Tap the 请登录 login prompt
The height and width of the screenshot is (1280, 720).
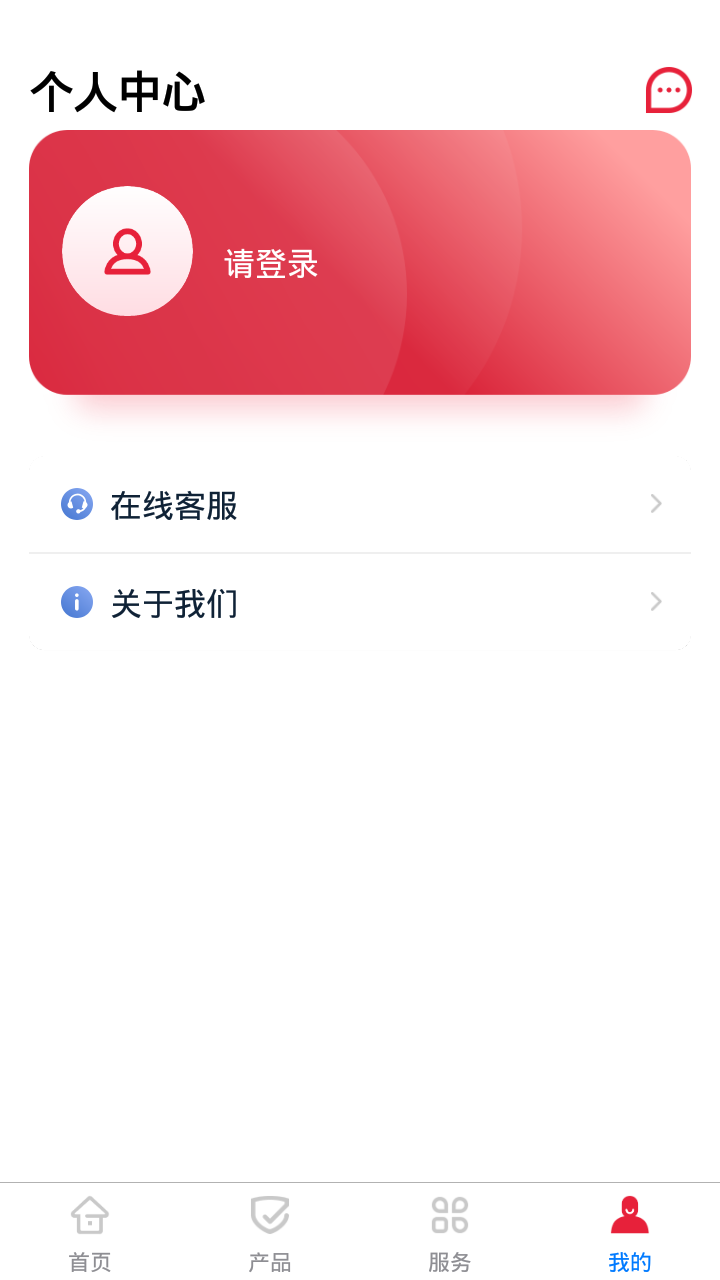pos(271,265)
